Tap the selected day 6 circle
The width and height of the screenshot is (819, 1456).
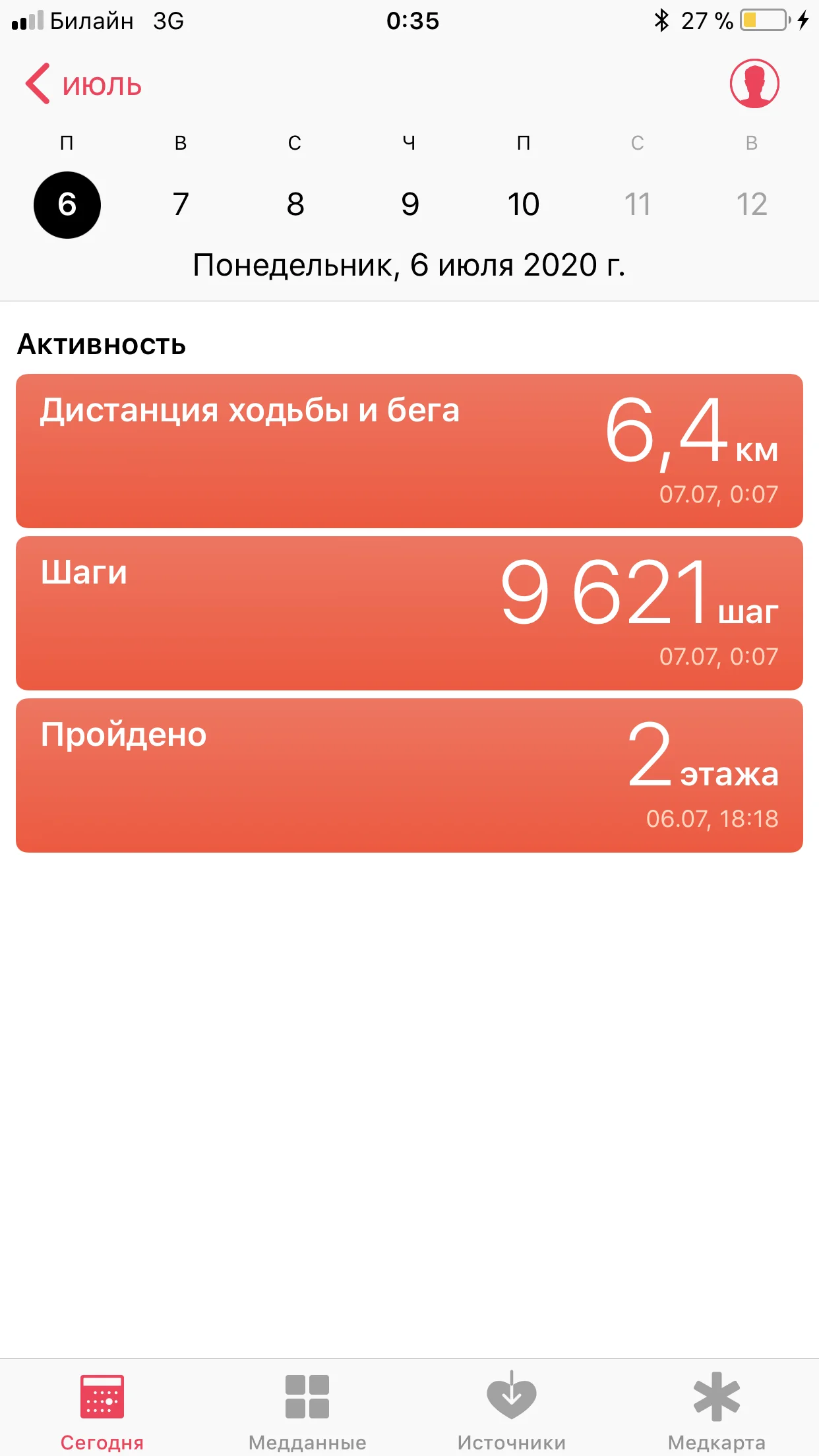point(67,204)
